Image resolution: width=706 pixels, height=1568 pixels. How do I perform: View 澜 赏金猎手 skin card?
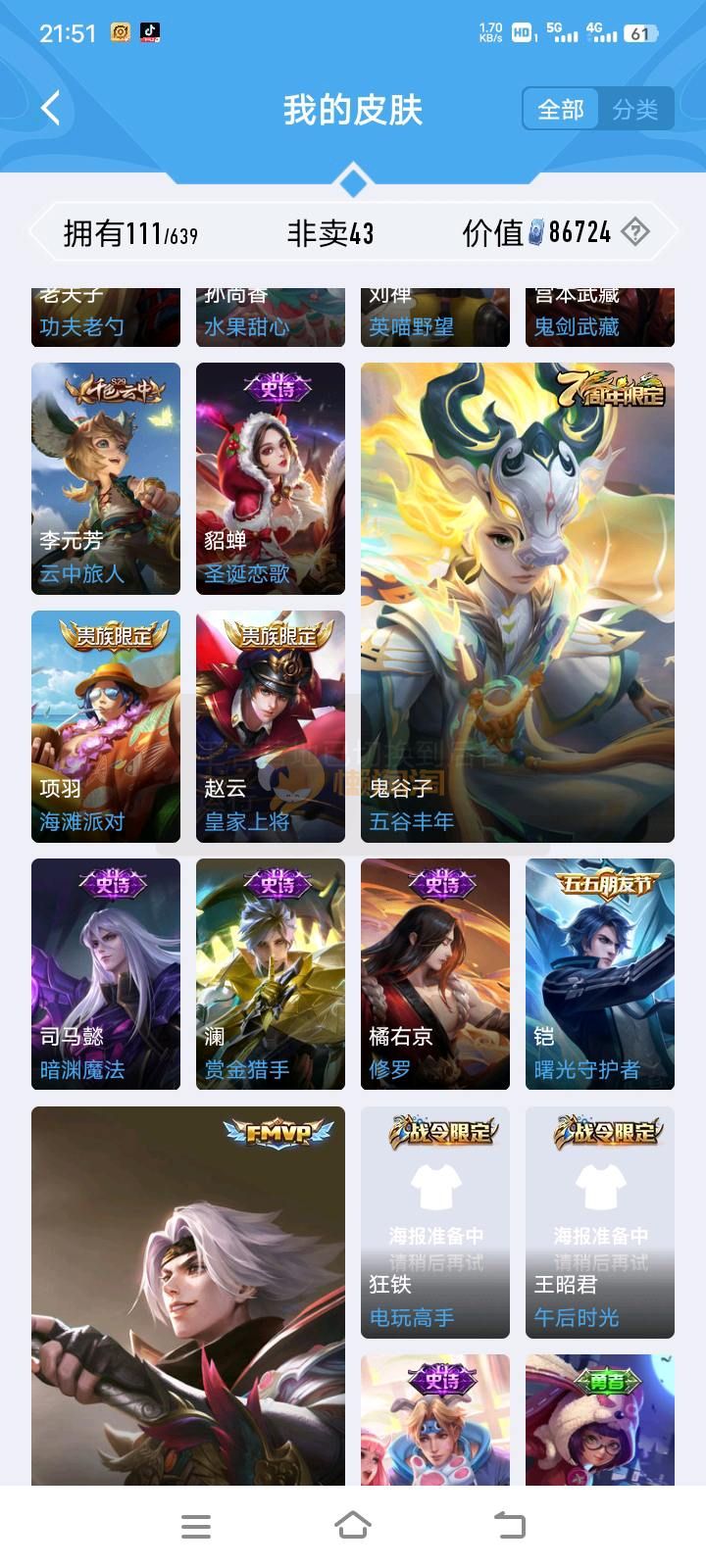(x=271, y=974)
